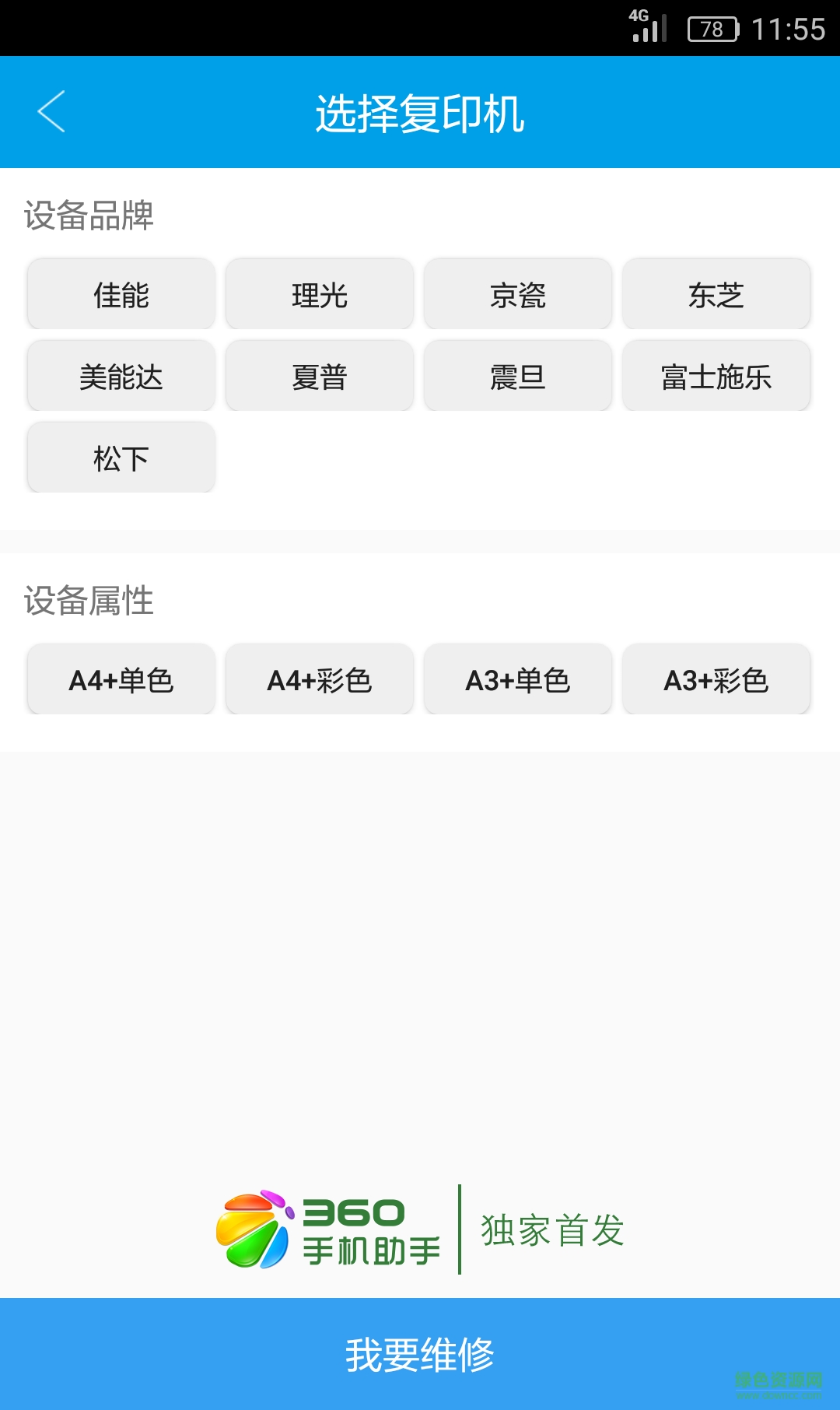840x1410 pixels.
Task: Choose 松下 as device brand
Action: tap(121, 458)
